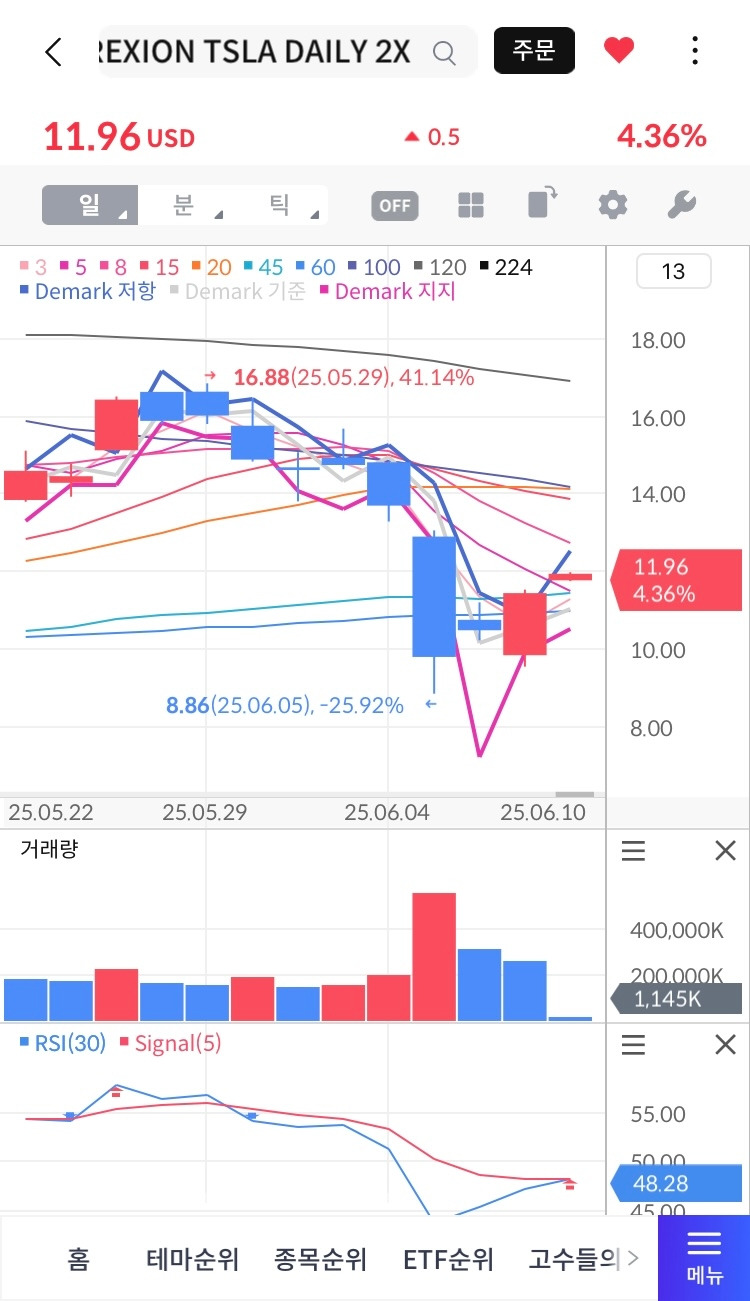Go back using the top-left arrow
The image size is (750, 1301).
(x=54, y=52)
